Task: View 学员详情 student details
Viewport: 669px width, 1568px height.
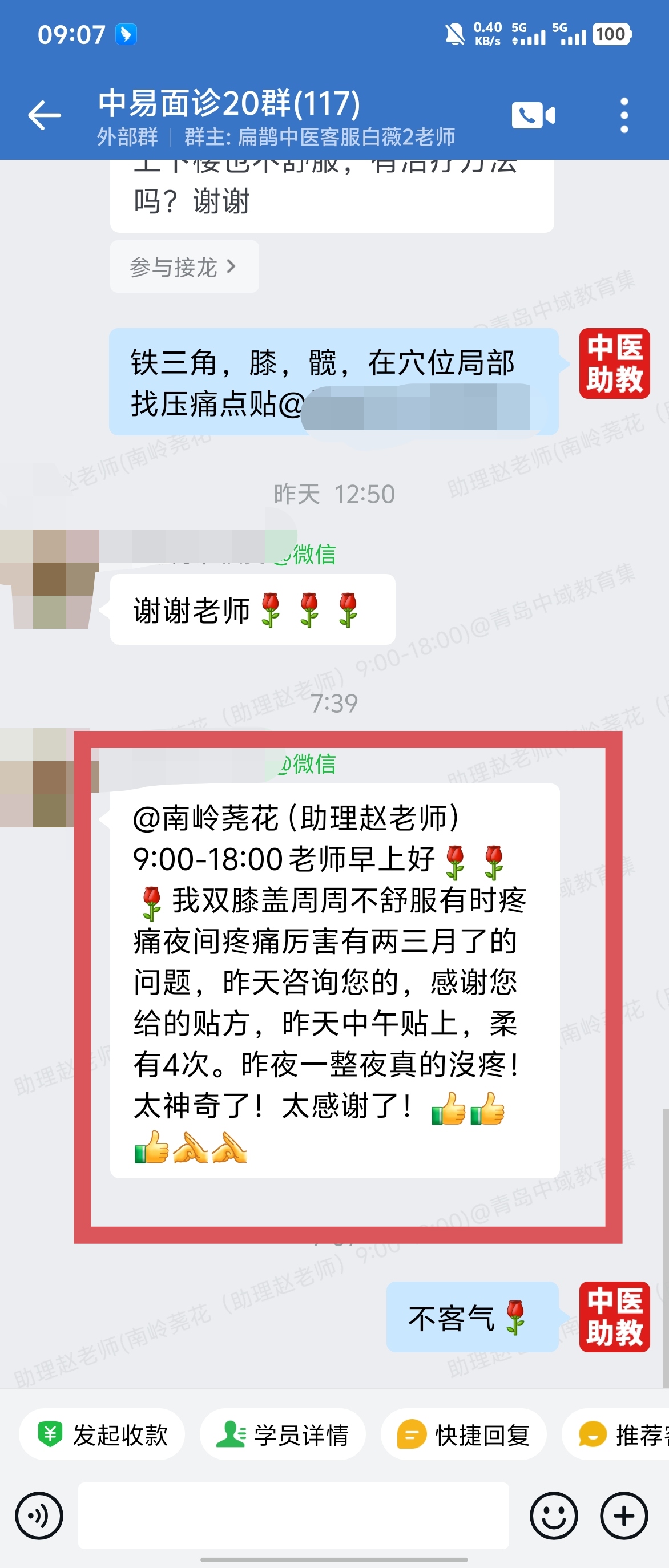Action: pos(283,1434)
